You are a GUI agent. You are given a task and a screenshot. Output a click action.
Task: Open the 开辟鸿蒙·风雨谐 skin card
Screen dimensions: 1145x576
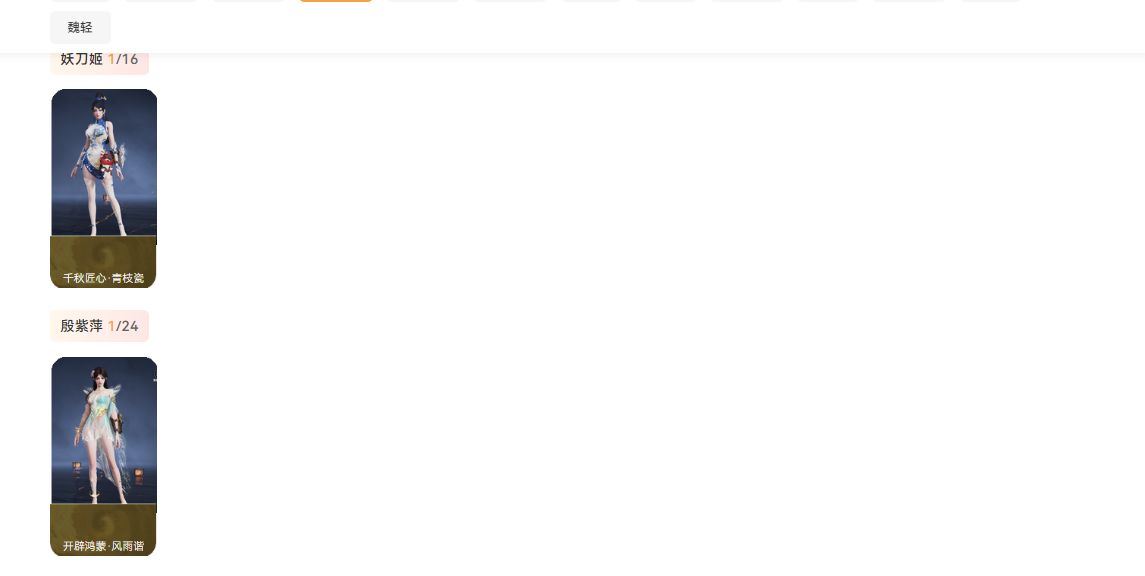[x=104, y=456]
